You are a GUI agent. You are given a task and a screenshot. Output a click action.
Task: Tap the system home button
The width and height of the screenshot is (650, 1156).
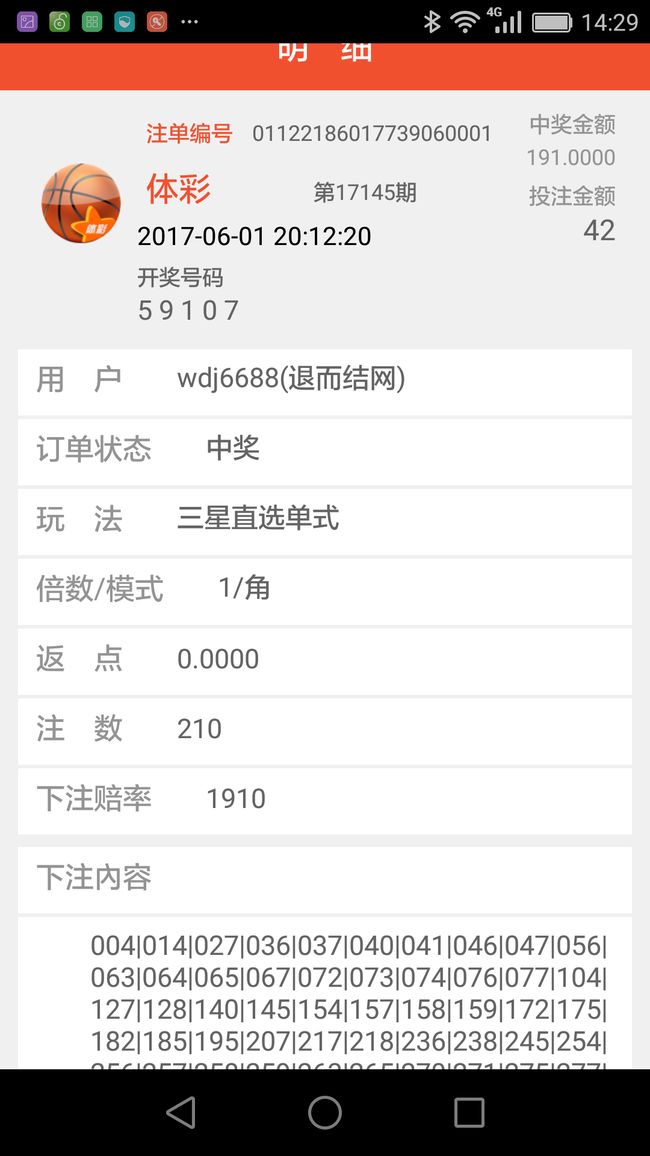[x=325, y=1112]
